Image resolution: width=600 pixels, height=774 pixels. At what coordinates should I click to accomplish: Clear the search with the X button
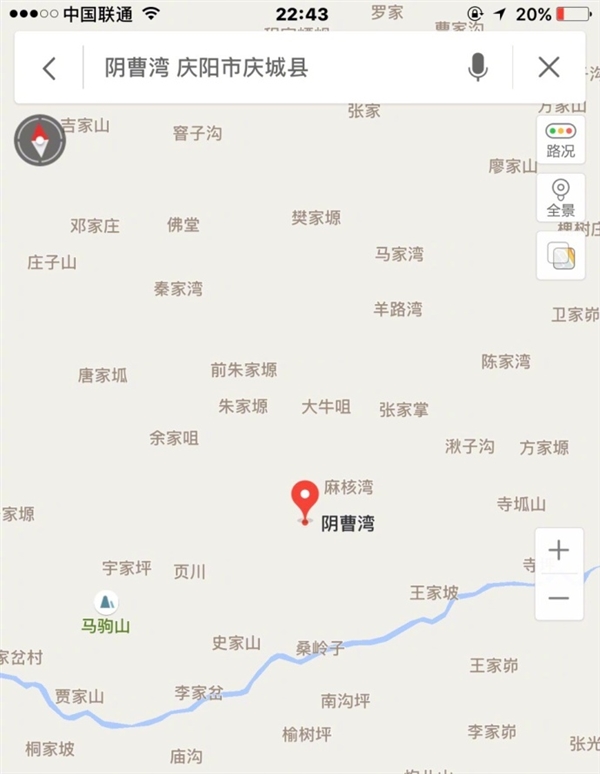pyautogui.click(x=549, y=68)
